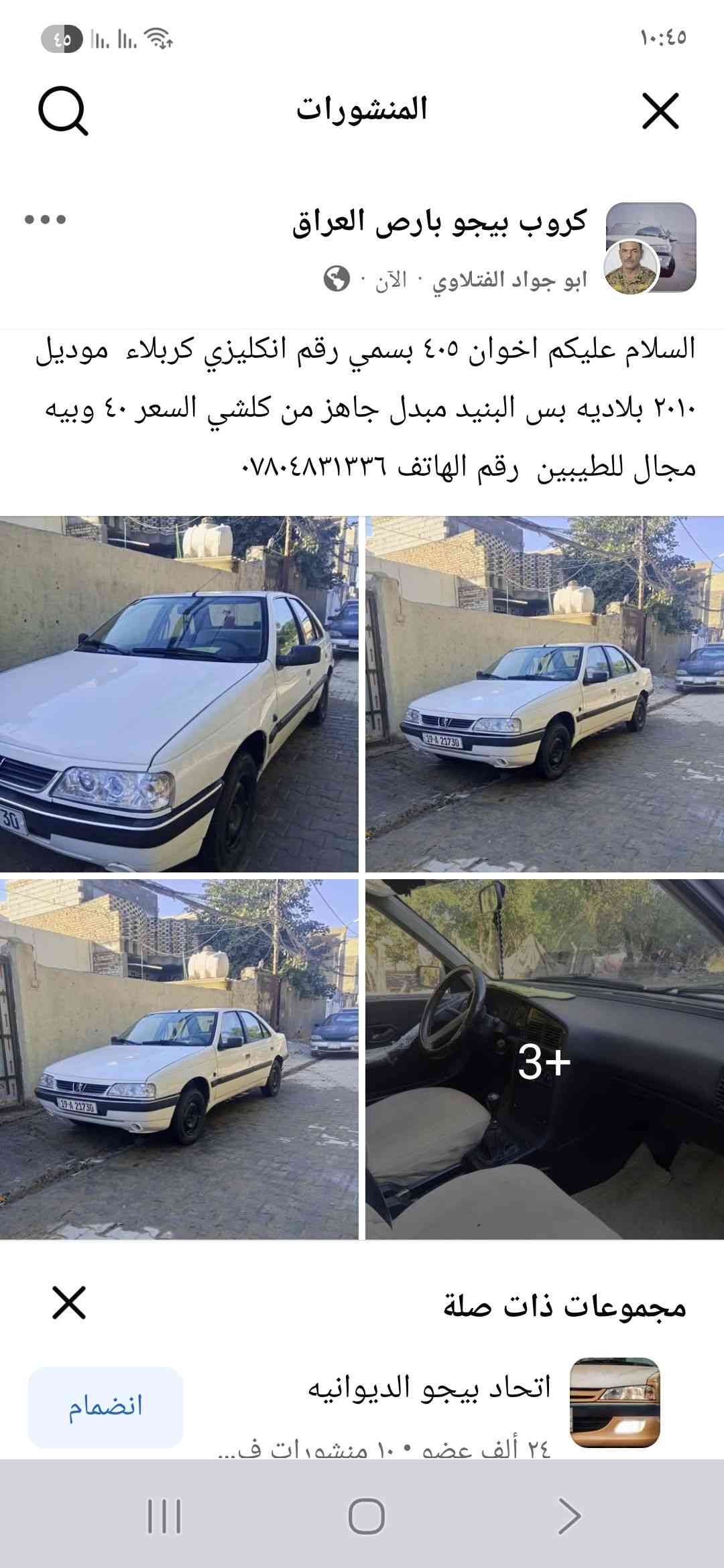Open the اتحاد بيجو الديوانيه group page
This screenshot has height=1568, width=724.
click(x=429, y=1388)
